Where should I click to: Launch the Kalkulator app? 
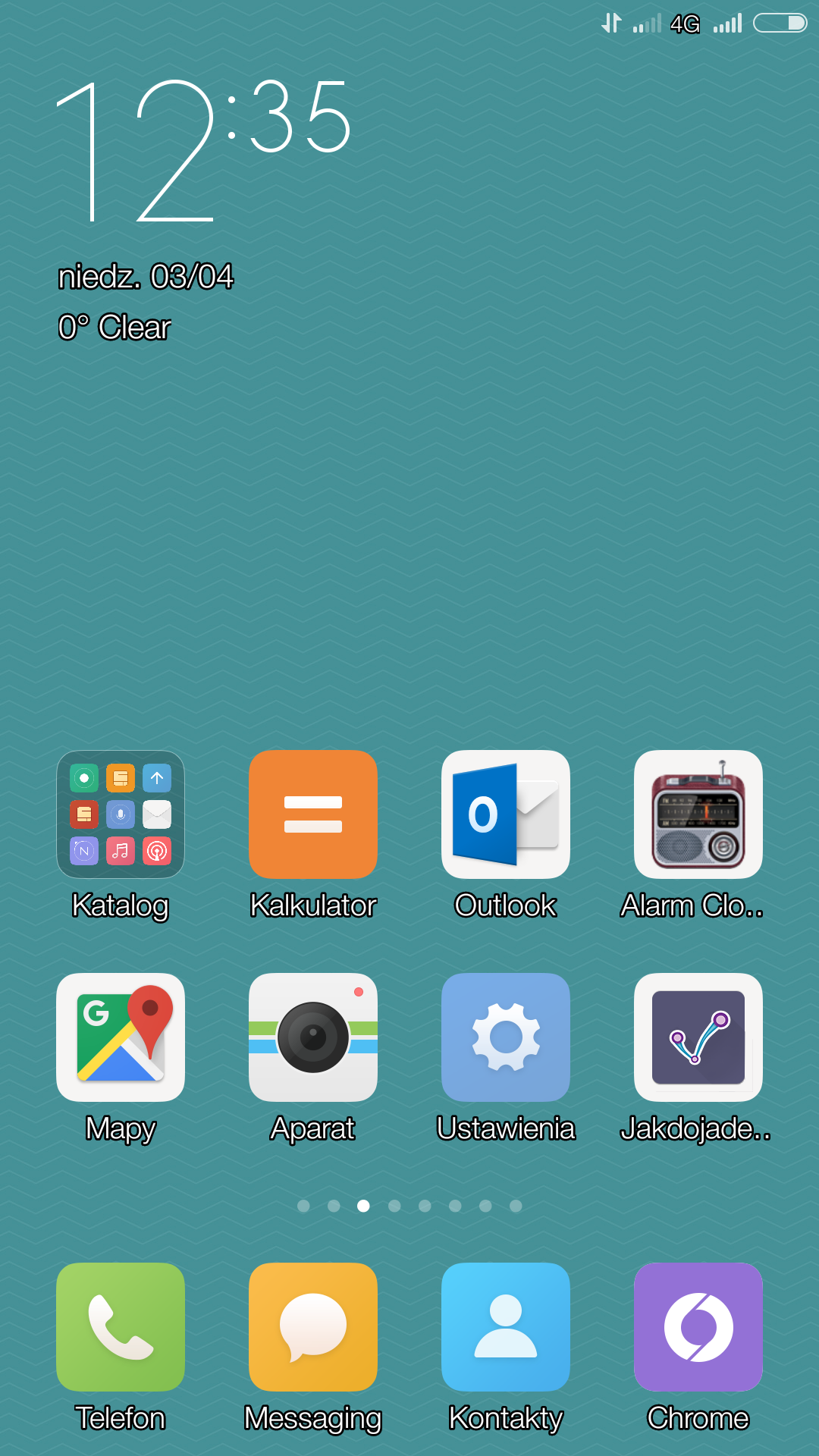tap(313, 814)
